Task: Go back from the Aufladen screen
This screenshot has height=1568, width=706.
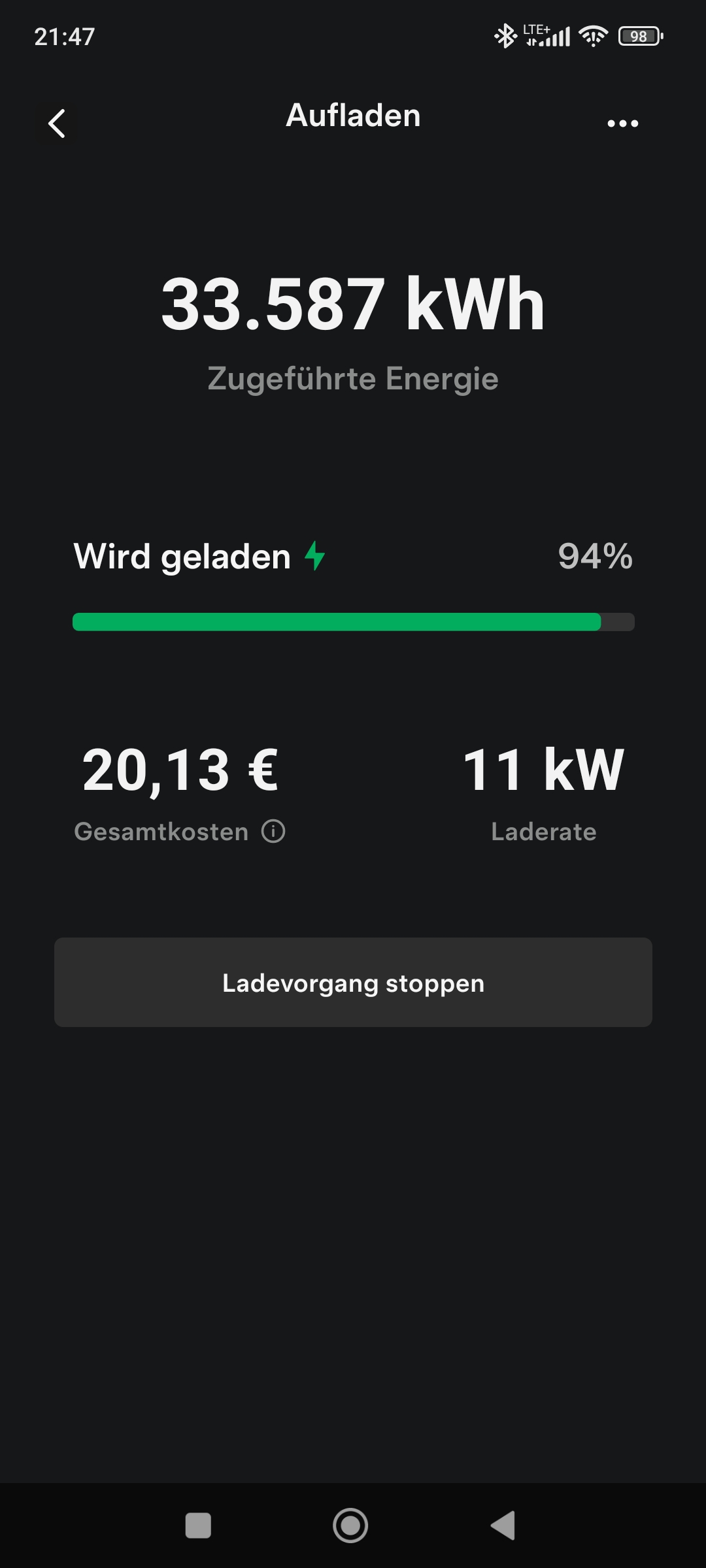Action: click(57, 123)
